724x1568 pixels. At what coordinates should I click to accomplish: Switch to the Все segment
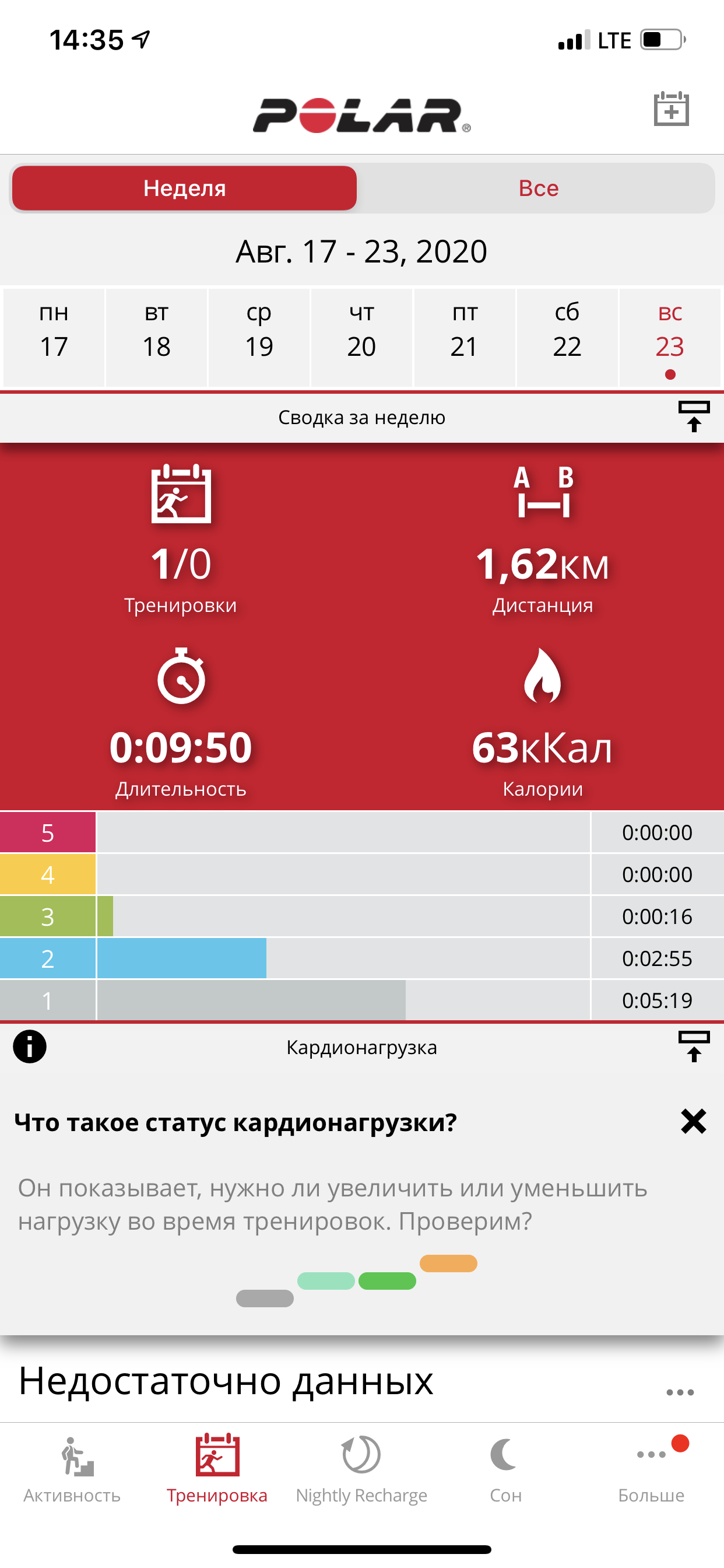coord(538,188)
